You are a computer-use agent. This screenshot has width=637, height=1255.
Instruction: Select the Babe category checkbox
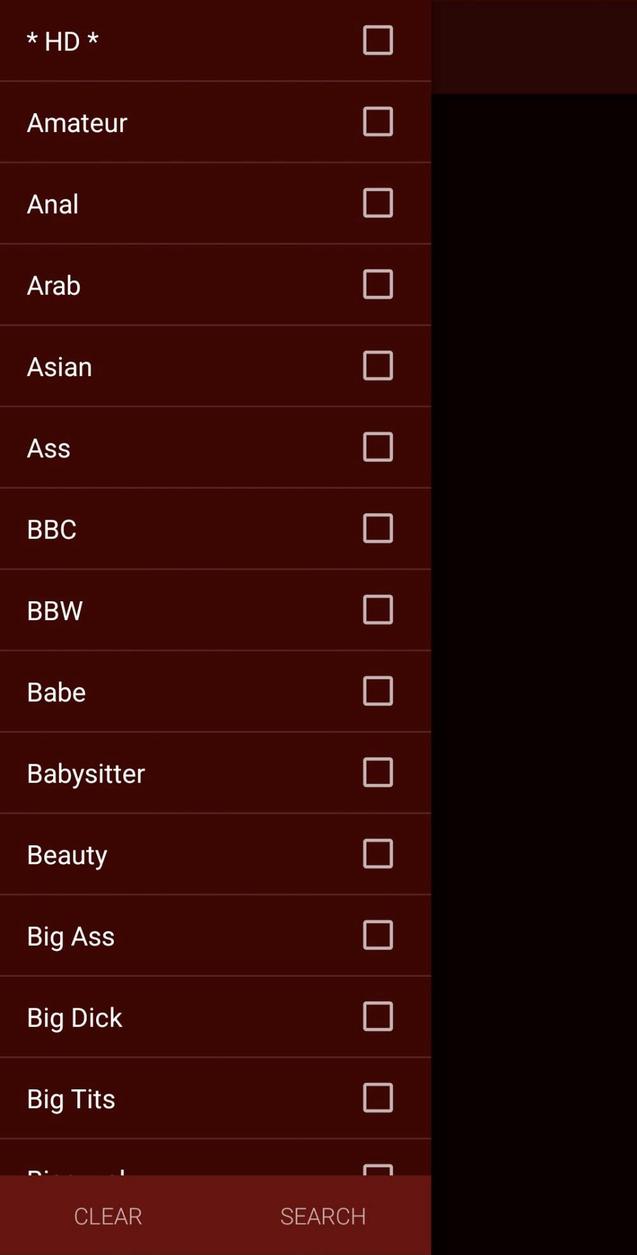[x=377, y=691]
